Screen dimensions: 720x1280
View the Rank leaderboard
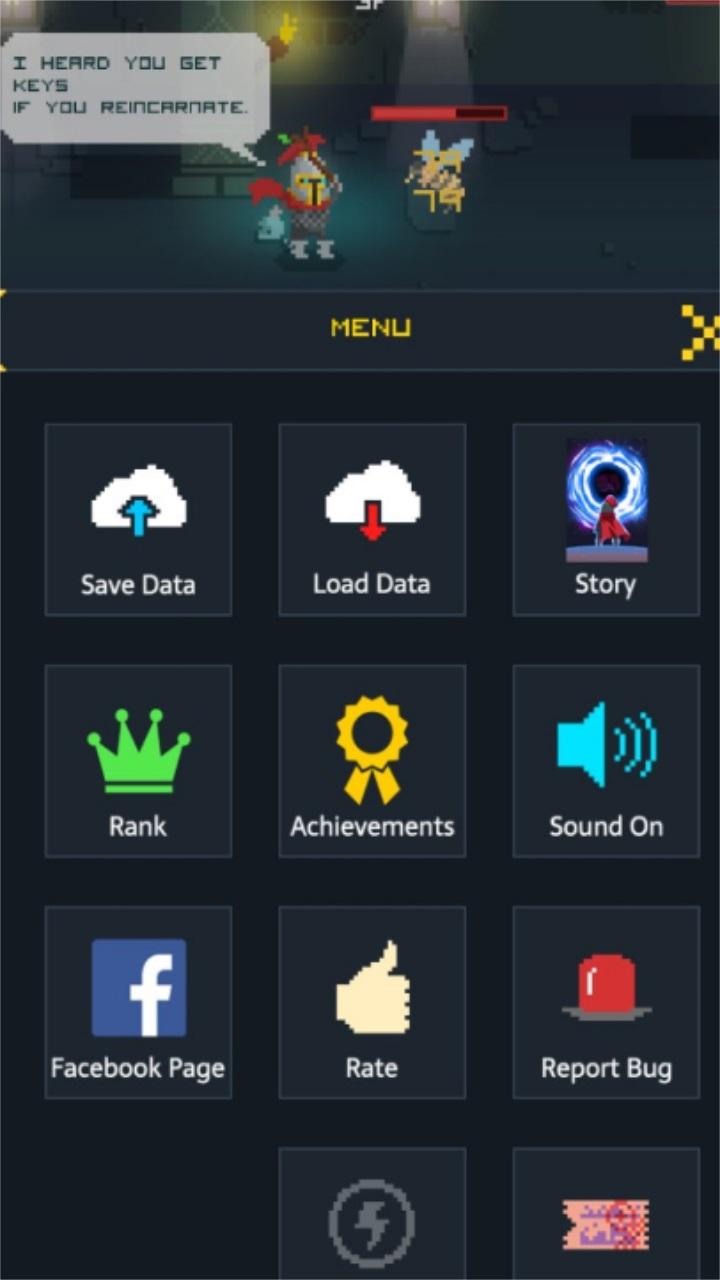[138, 761]
